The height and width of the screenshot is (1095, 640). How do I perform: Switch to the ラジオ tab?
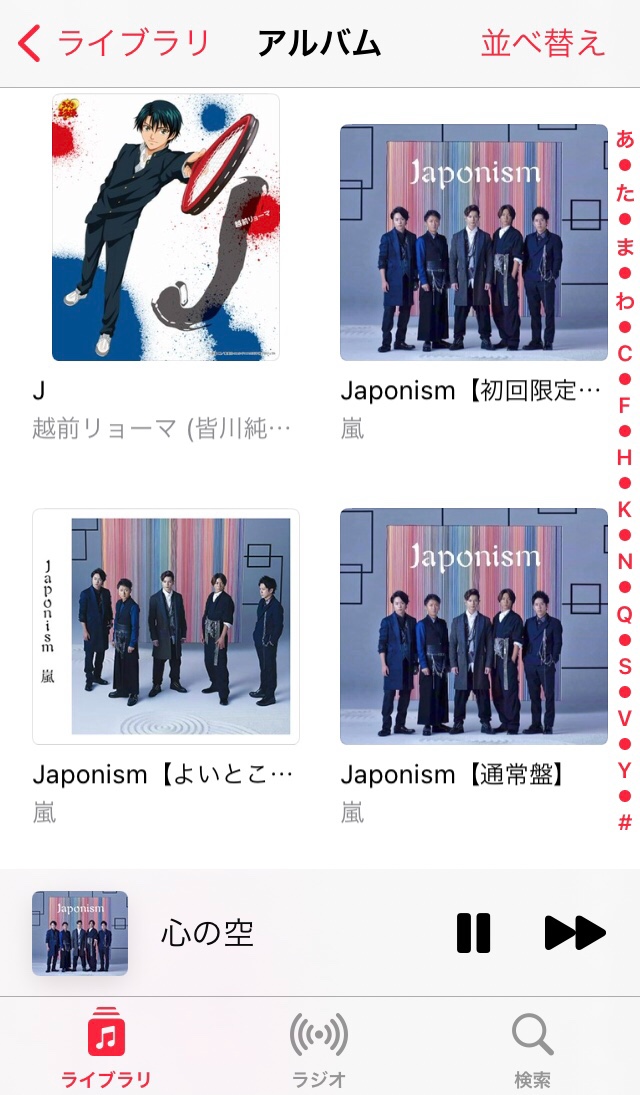(x=319, y=1050)
